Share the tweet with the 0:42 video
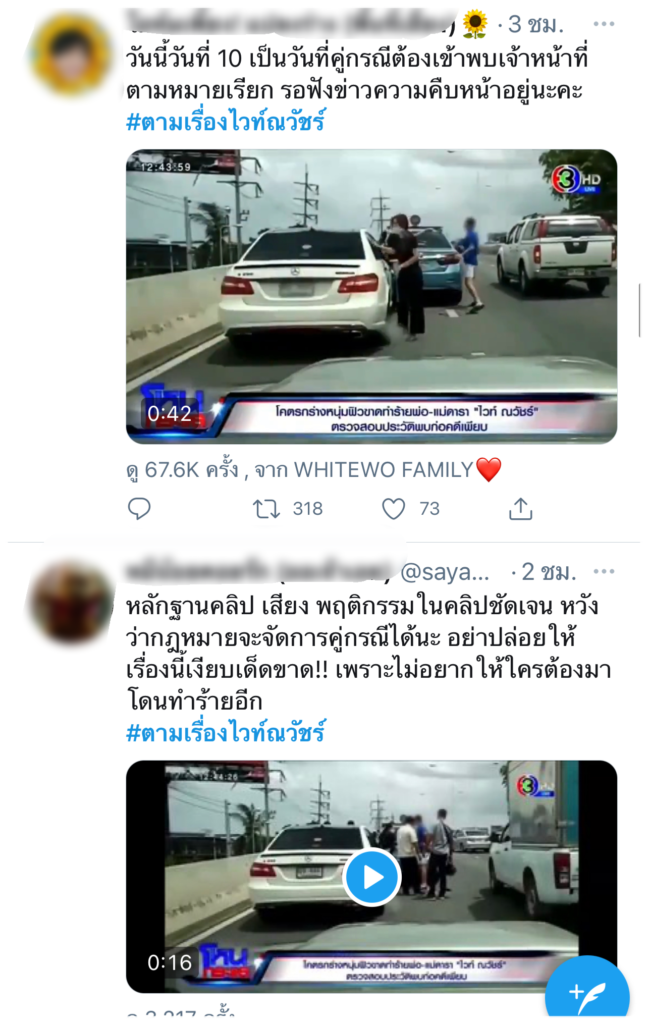648x1024 pixels. [520, 509]
